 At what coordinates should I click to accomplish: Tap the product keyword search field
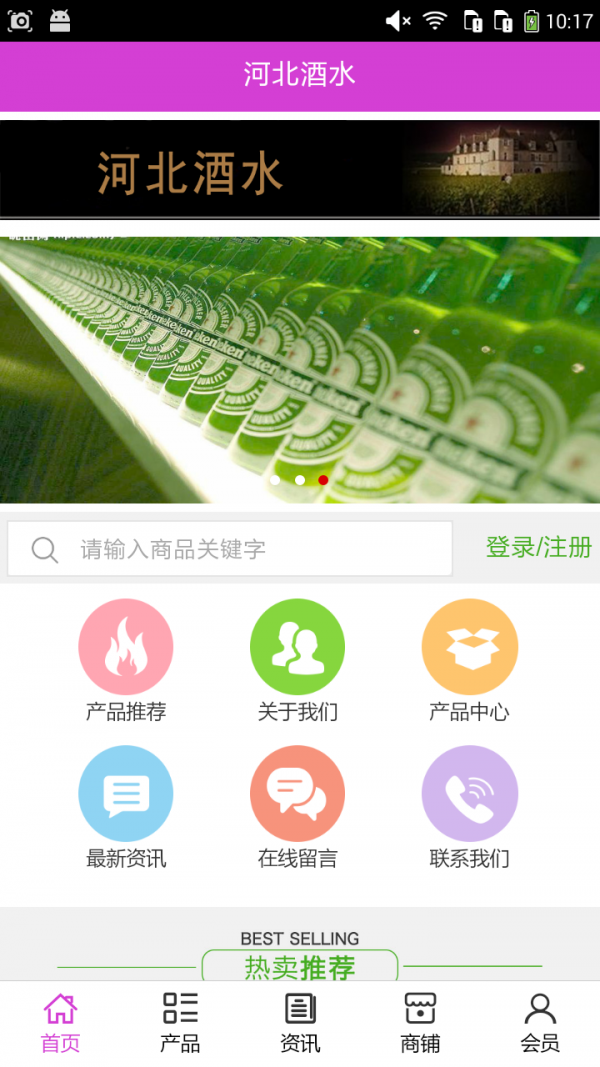click(230, 549)
